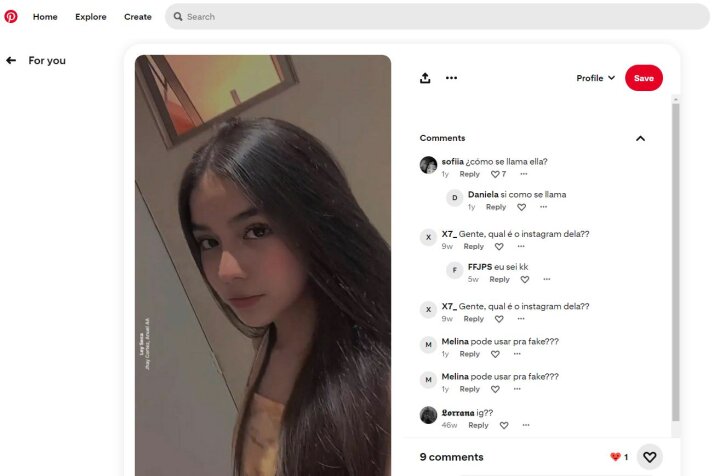The width and height of the screenshot is (720, 476).
Task: Open more options on Lorrana's comment
Action: click(526, 425)
